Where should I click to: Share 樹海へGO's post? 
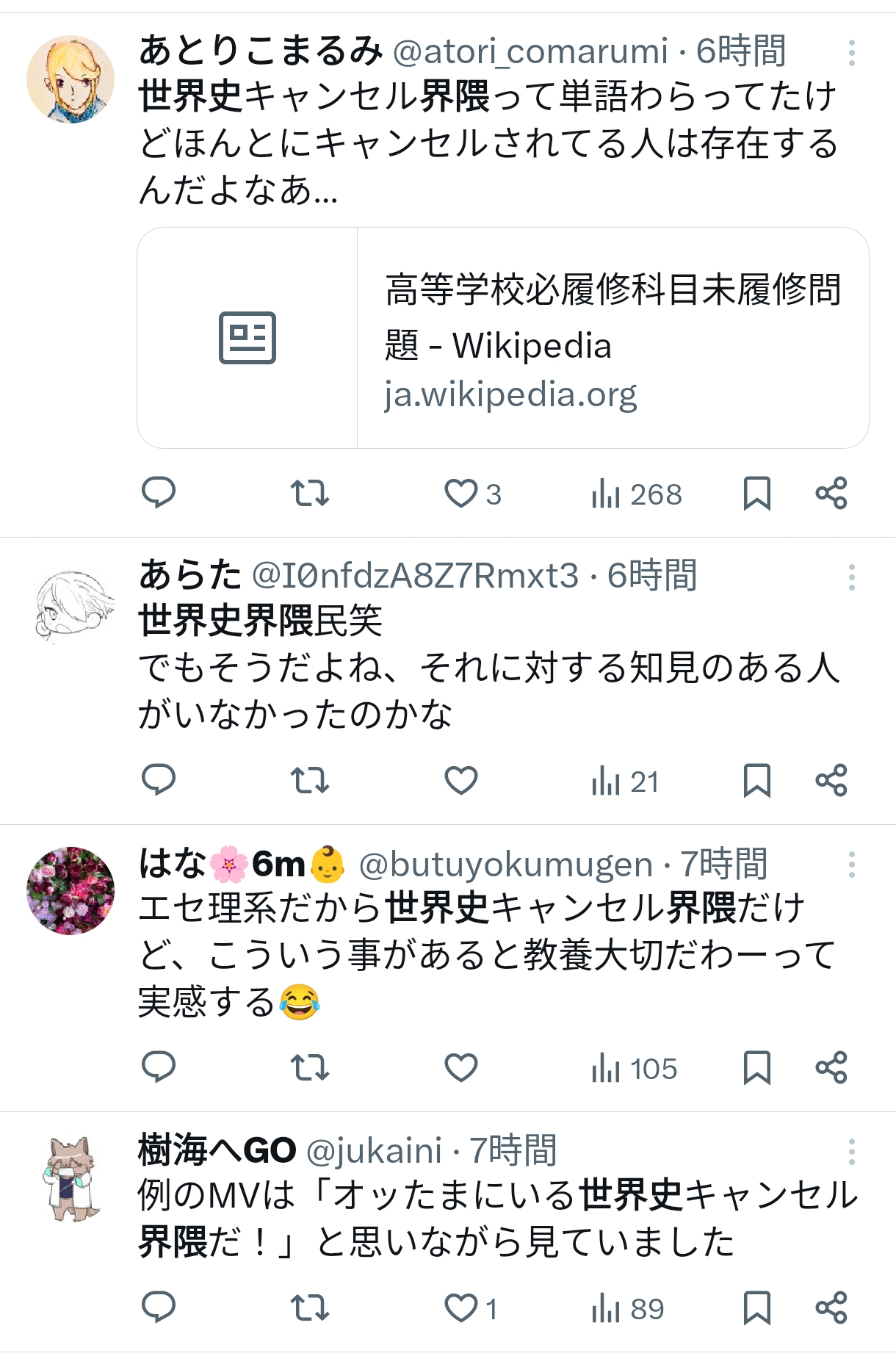point(831,1308)
